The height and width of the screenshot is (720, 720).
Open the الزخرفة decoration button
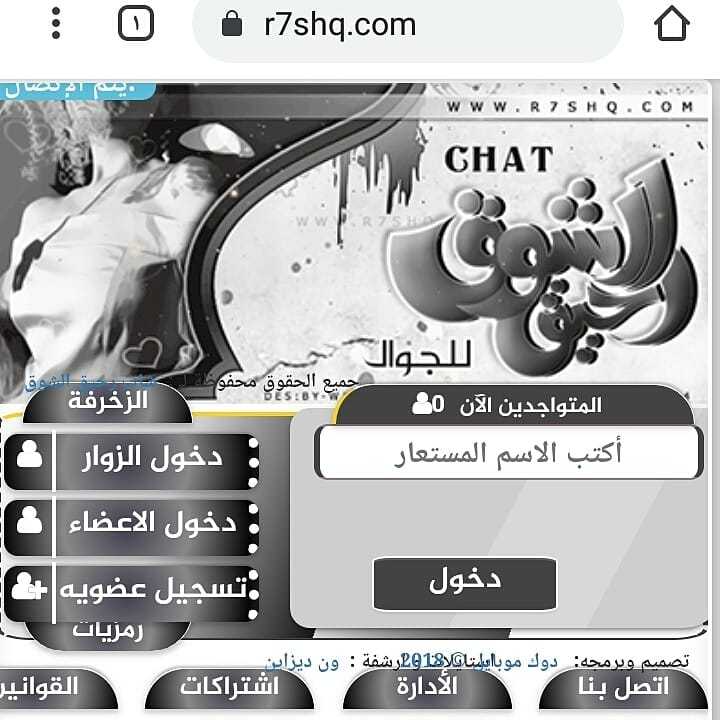pos(108,402)
